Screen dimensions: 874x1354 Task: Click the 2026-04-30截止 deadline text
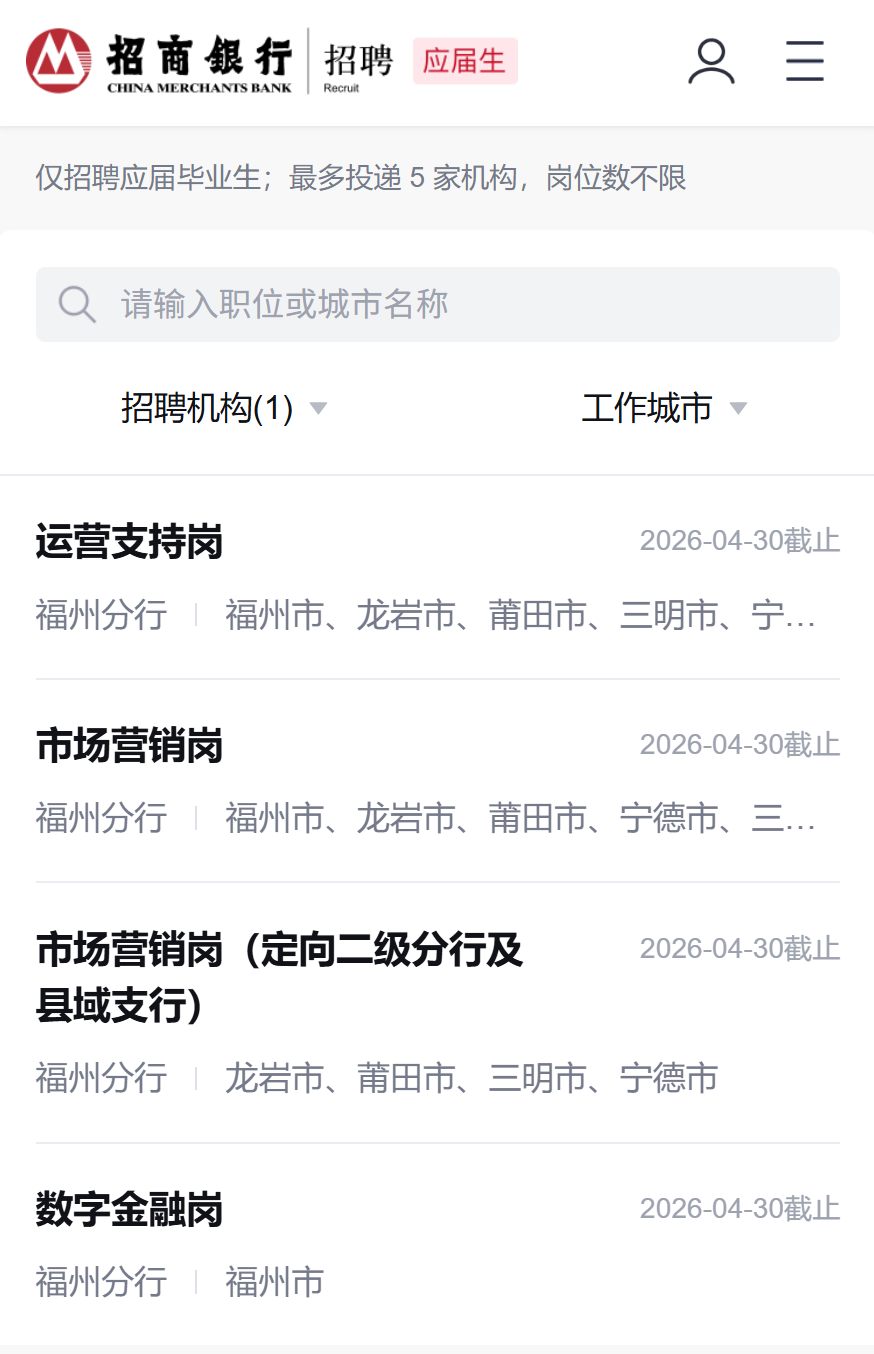click(x=739, y=540)
